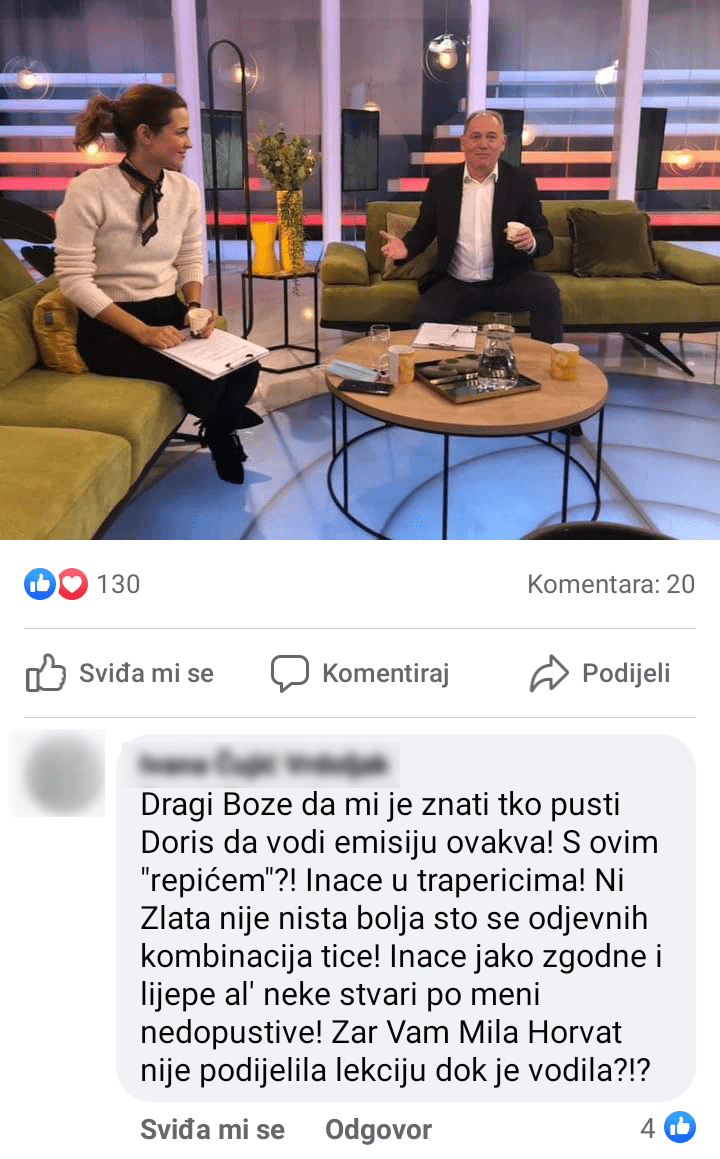
Task: Like the comment about Doris
Action: [212, 1130]
